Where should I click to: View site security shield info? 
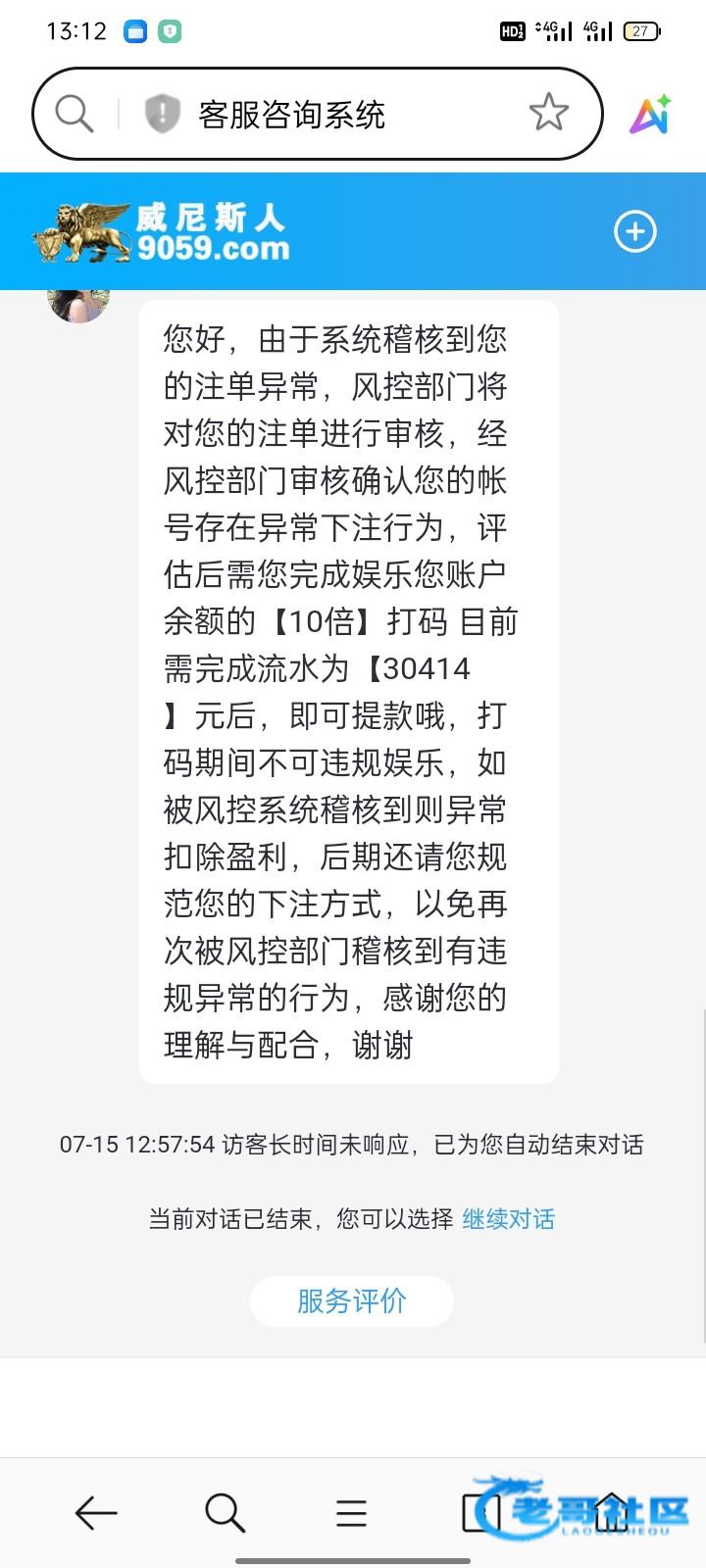pyautogui.click(x=162, y=114)
